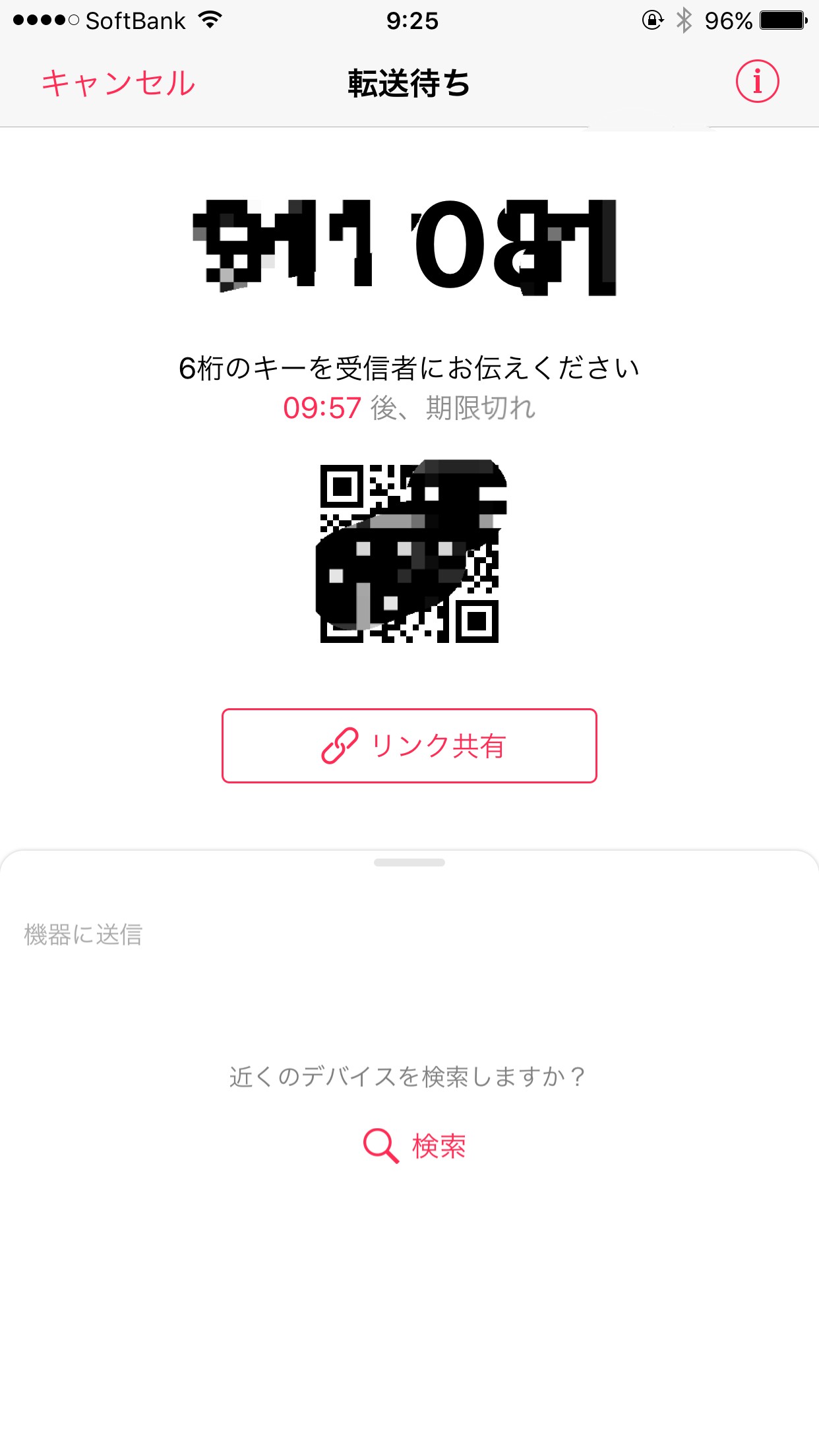Tap the bottom sheet drag handle
This screenshot has height=1456, width=819.
(409, 863)
